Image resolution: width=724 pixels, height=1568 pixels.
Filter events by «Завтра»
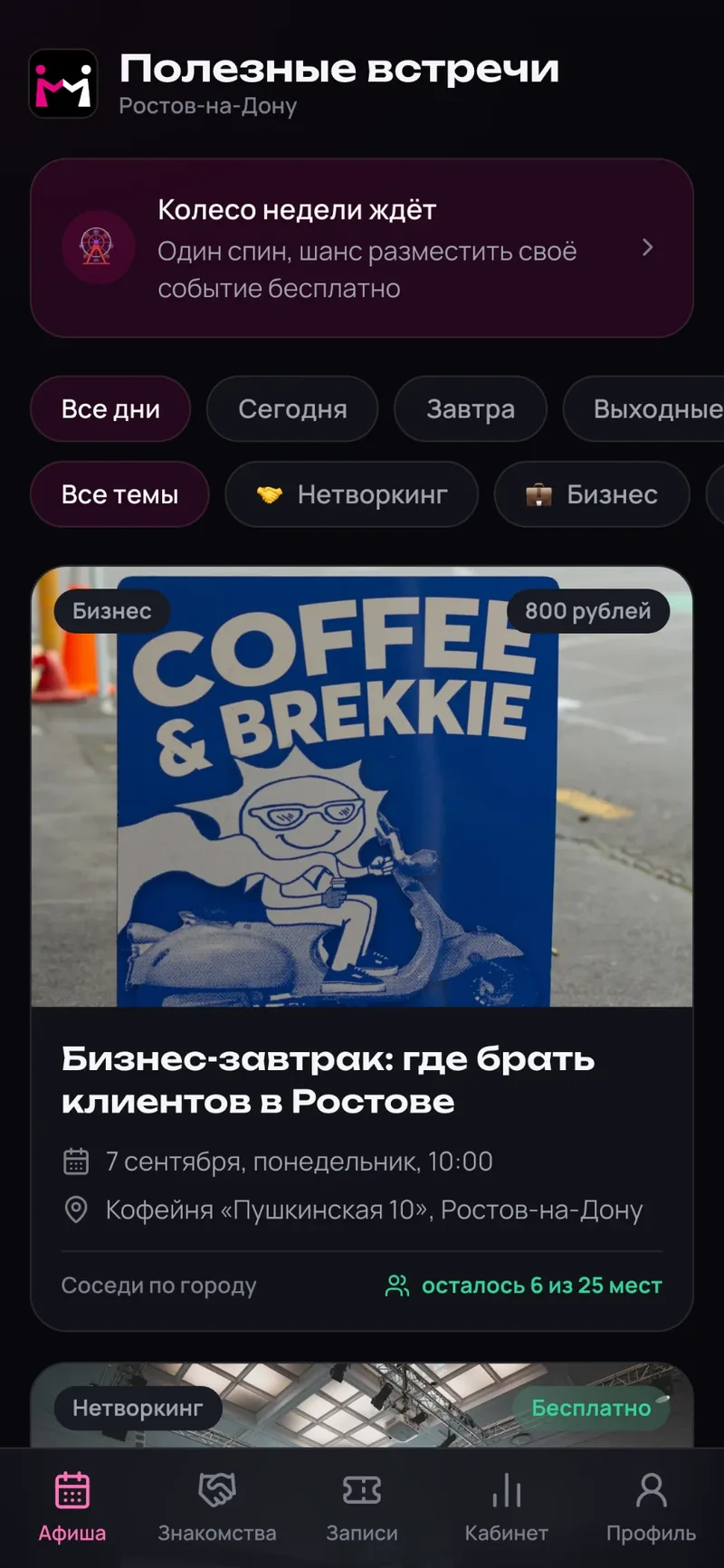click(471, 409)
